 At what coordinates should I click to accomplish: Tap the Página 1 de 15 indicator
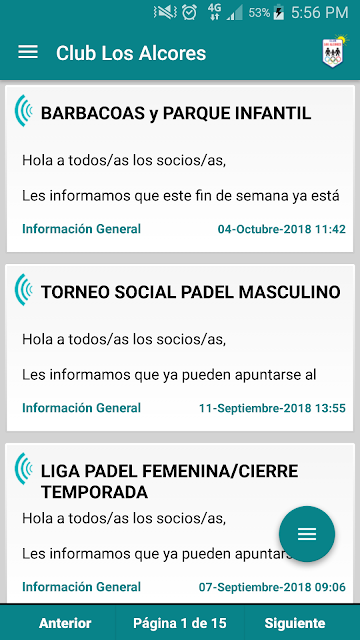pos(180,623)
